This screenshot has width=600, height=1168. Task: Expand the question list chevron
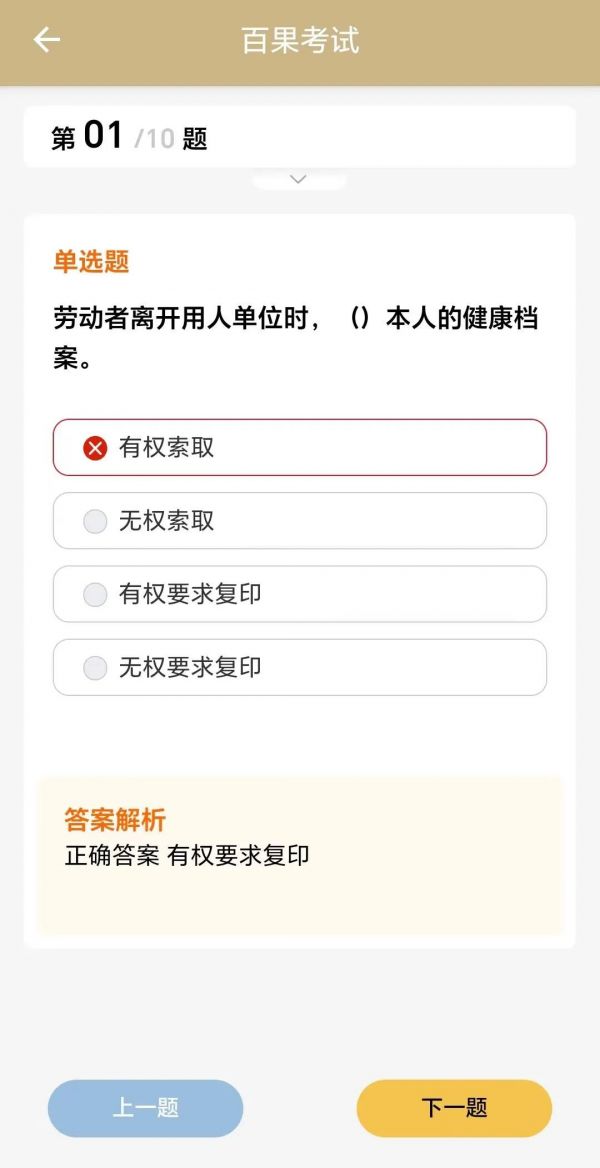coord(298,179)
